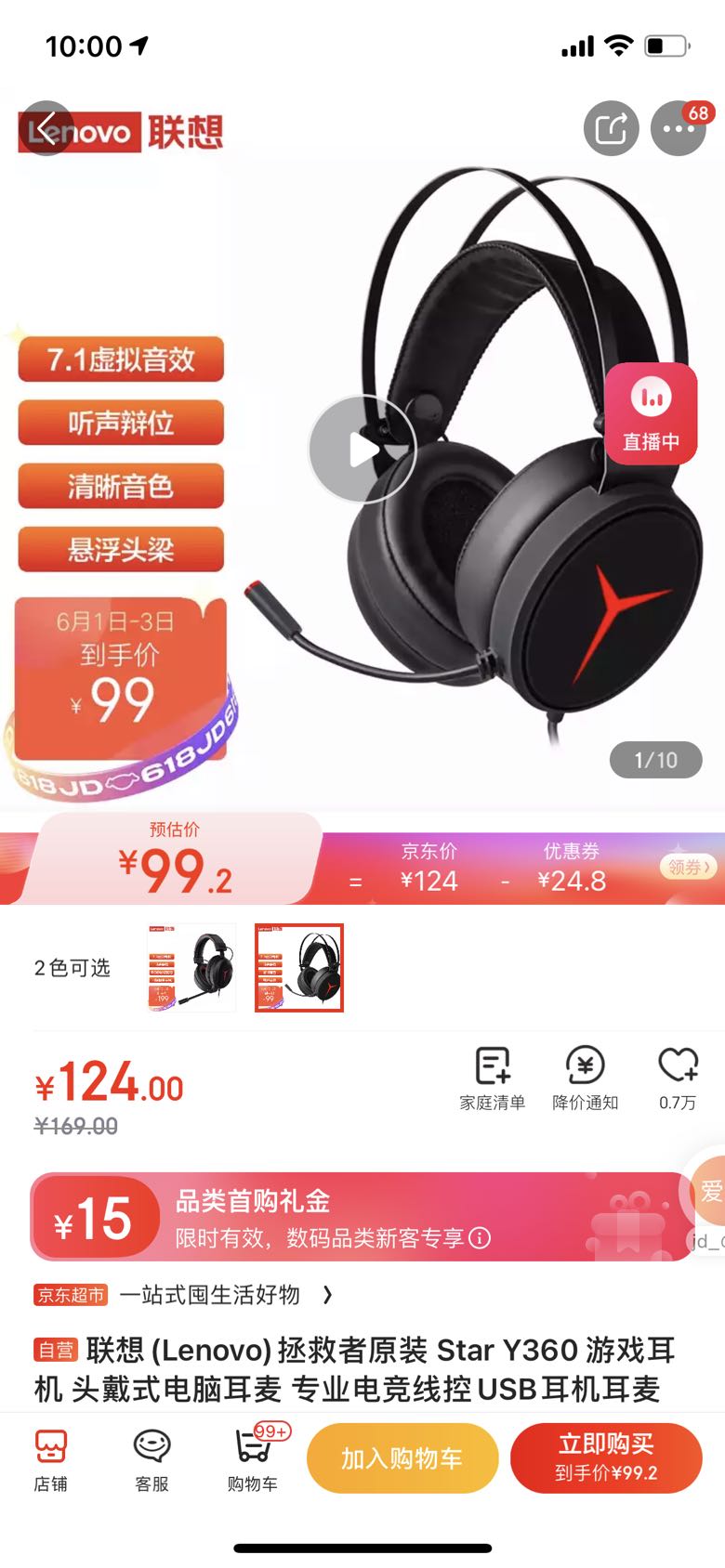Open the ⓘ info for 品类首购礼金
This screenshot has height=1568, width=725.
pos(480,1238)
